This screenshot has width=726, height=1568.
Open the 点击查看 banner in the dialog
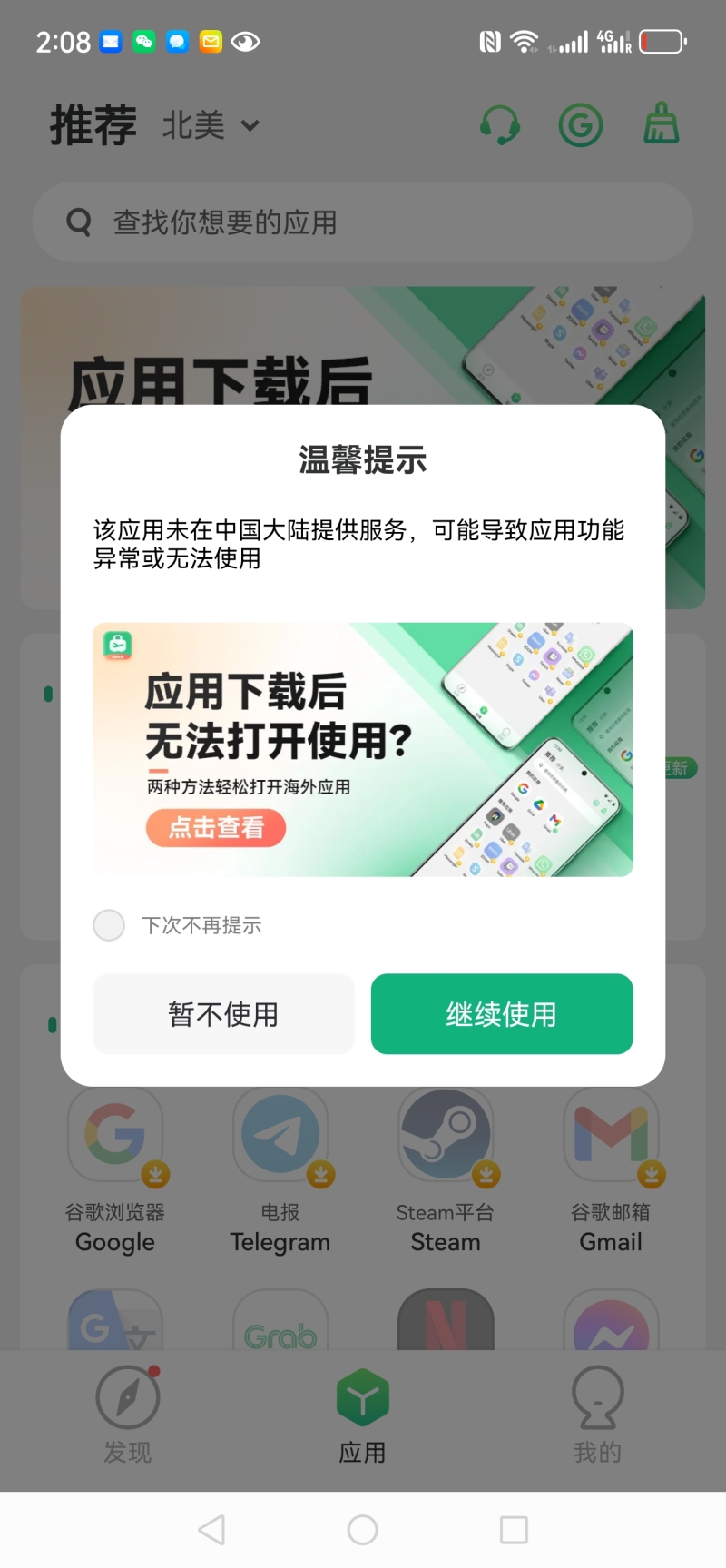[216, 827]
